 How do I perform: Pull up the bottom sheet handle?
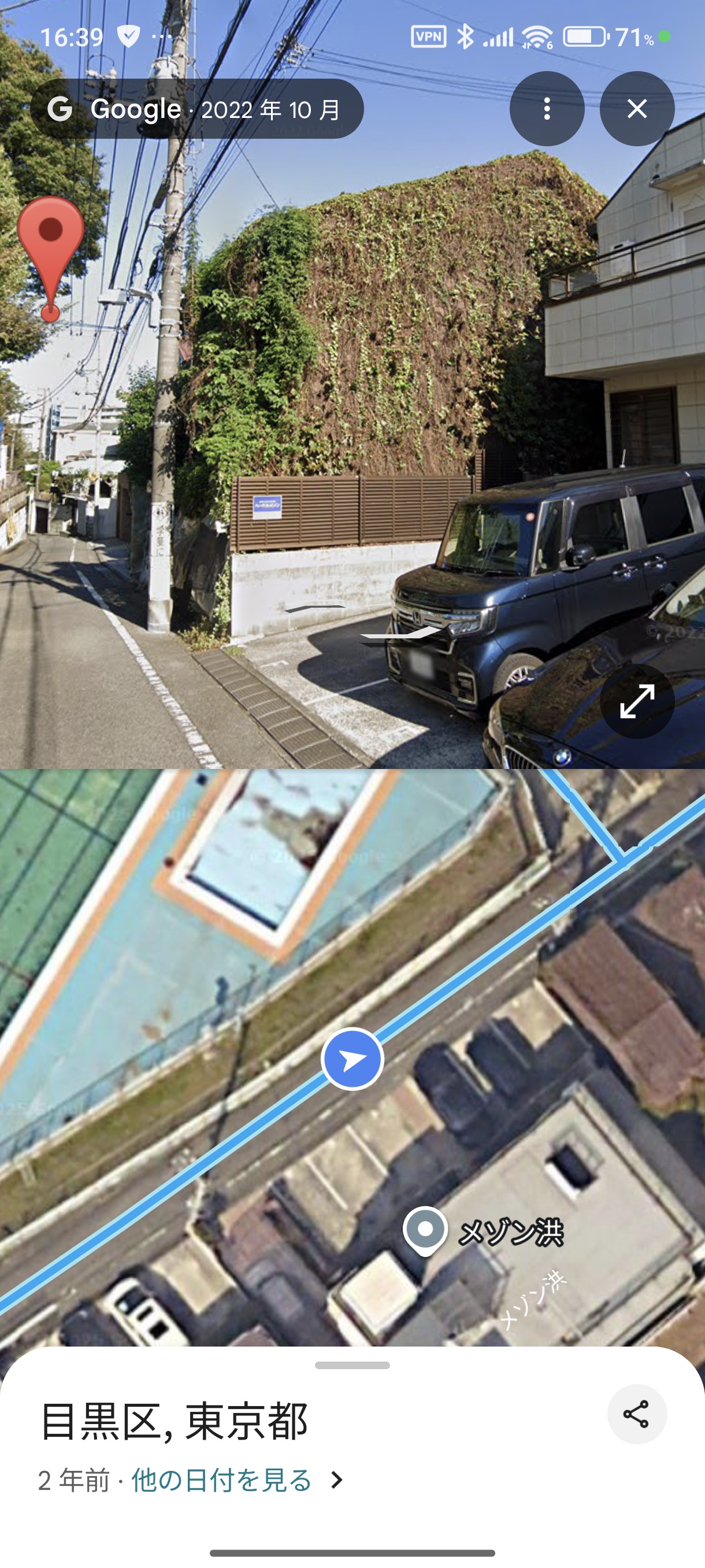(x=352, y=1365)
